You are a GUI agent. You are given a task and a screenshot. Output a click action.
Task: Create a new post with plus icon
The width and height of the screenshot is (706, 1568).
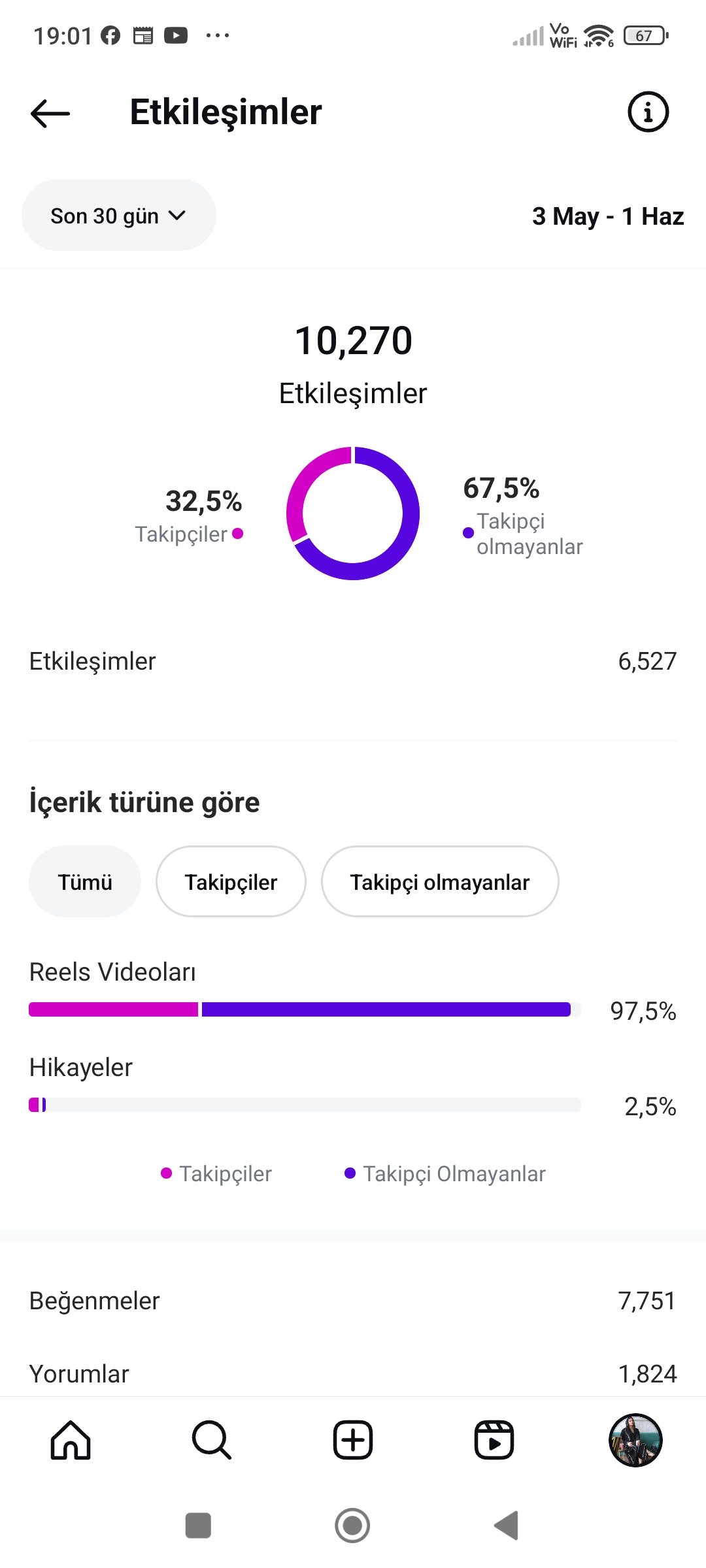[353, 1440]
